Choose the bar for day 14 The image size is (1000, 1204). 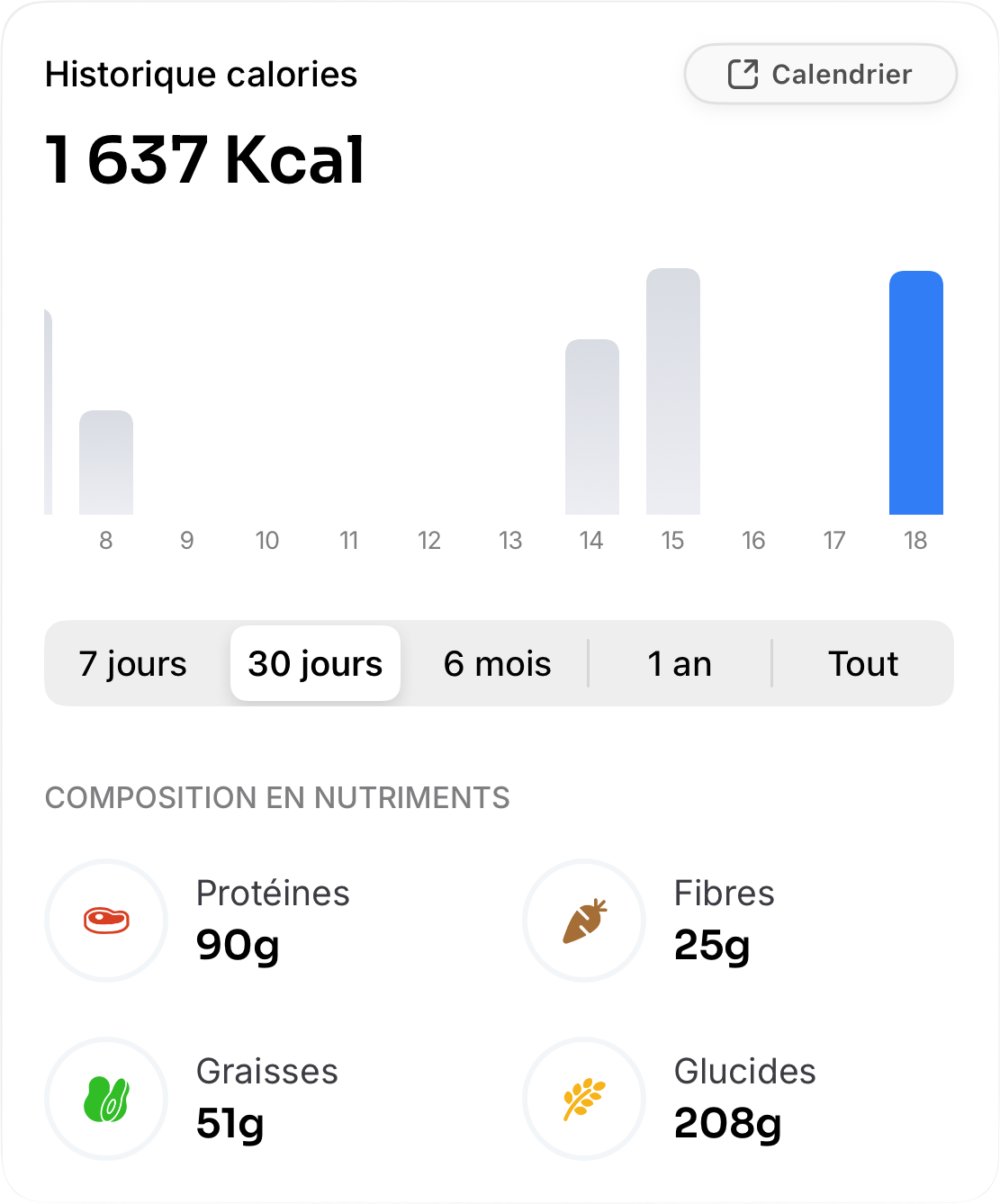[x=591, y=427]
